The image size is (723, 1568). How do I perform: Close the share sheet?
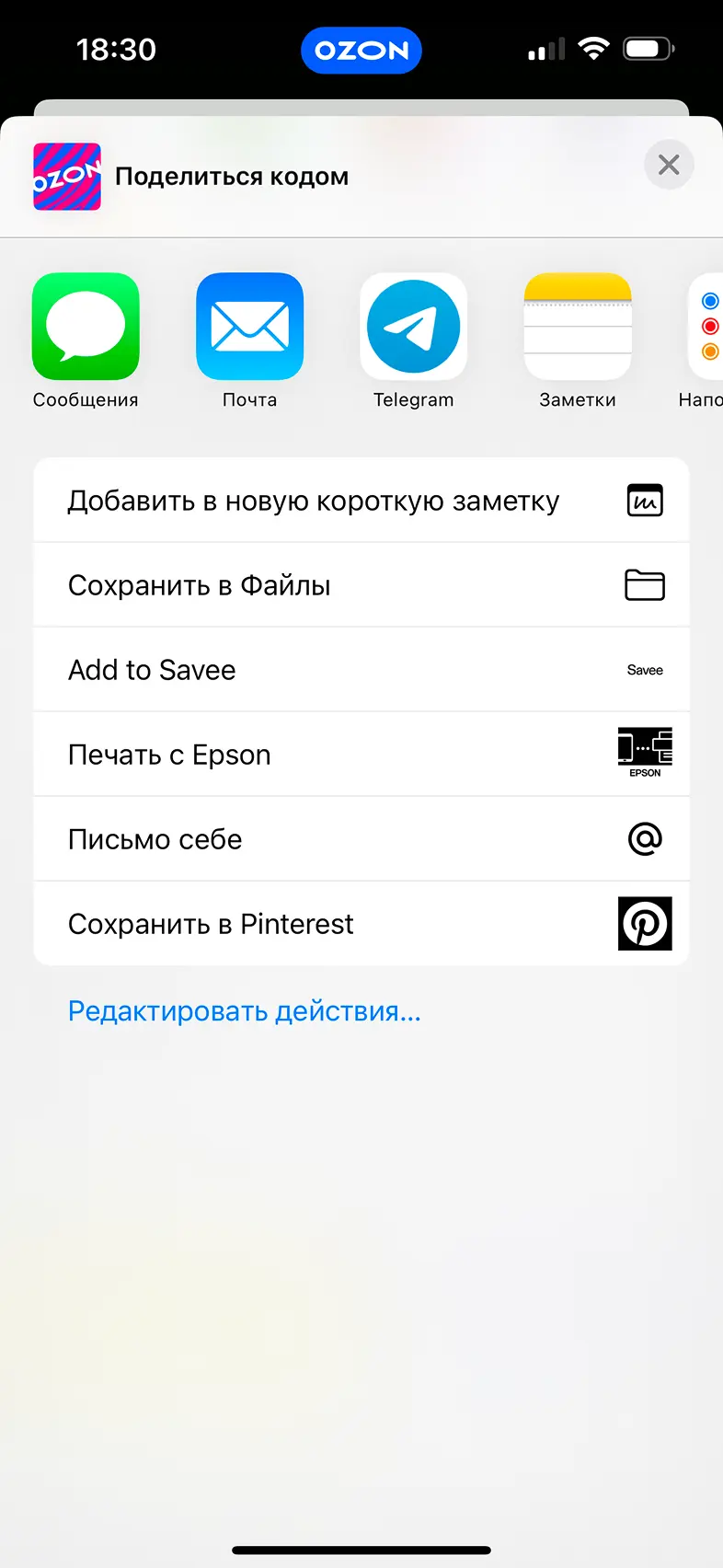point(669,165)
